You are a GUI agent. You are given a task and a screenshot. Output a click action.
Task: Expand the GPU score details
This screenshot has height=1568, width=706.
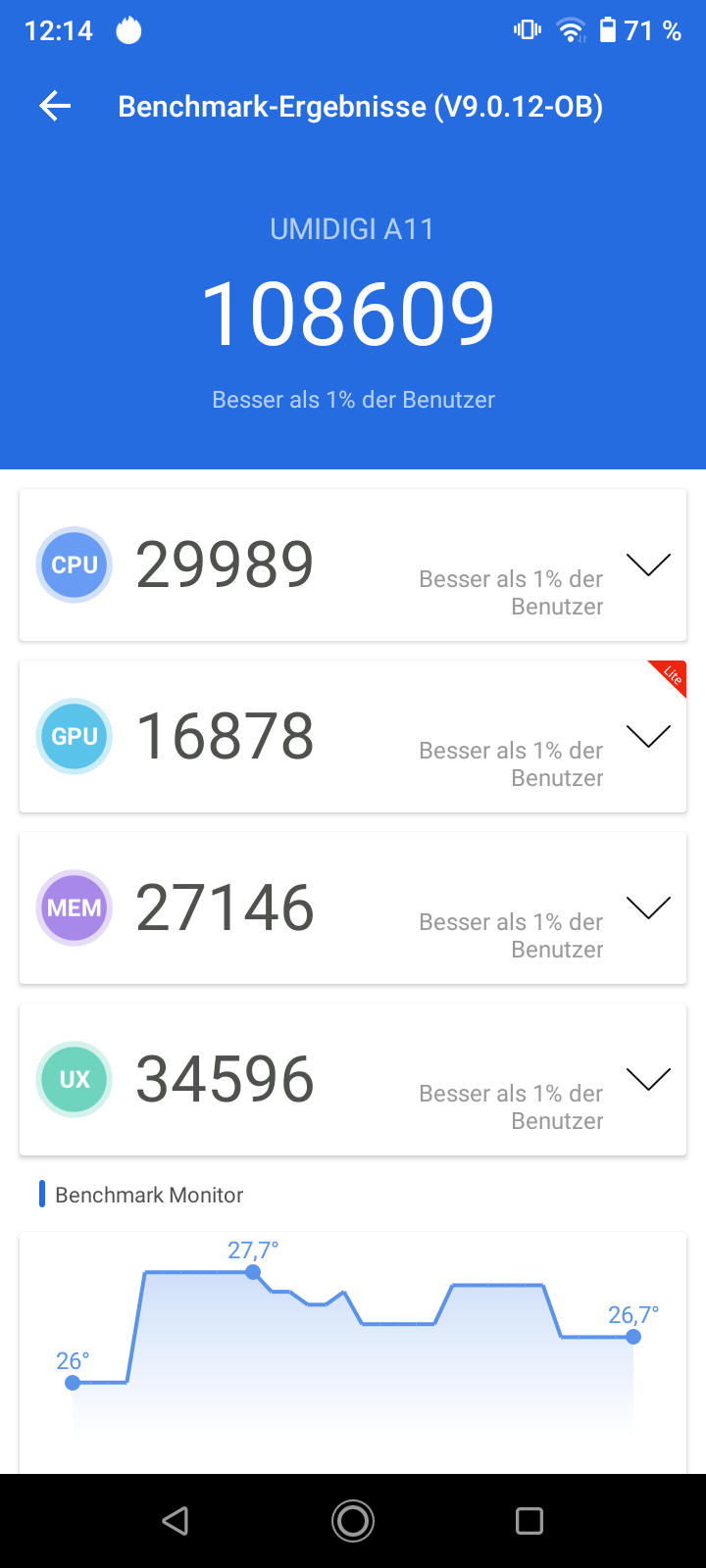point(648,736)
